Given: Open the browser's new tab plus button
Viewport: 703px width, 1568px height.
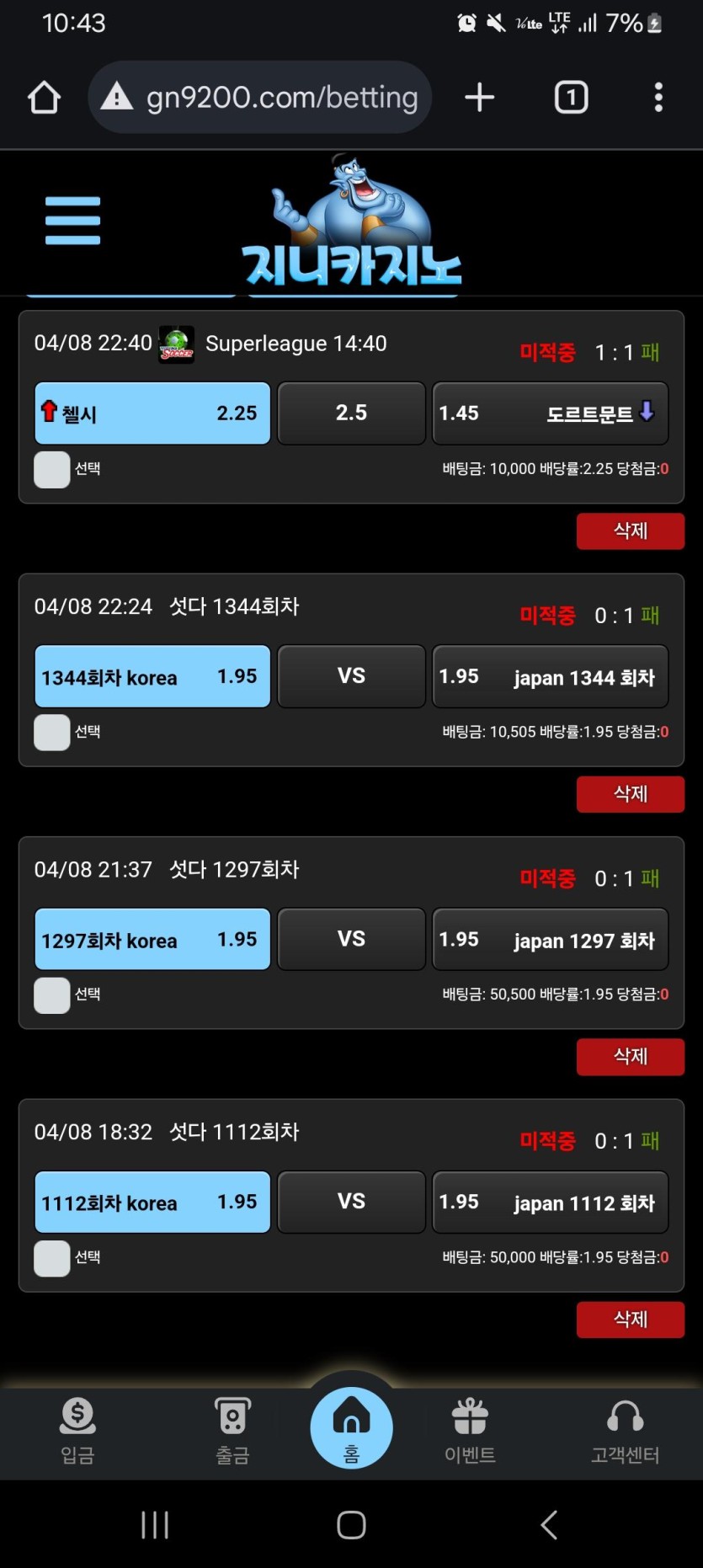Looking at the screenshot, I should tap(480, 98).
